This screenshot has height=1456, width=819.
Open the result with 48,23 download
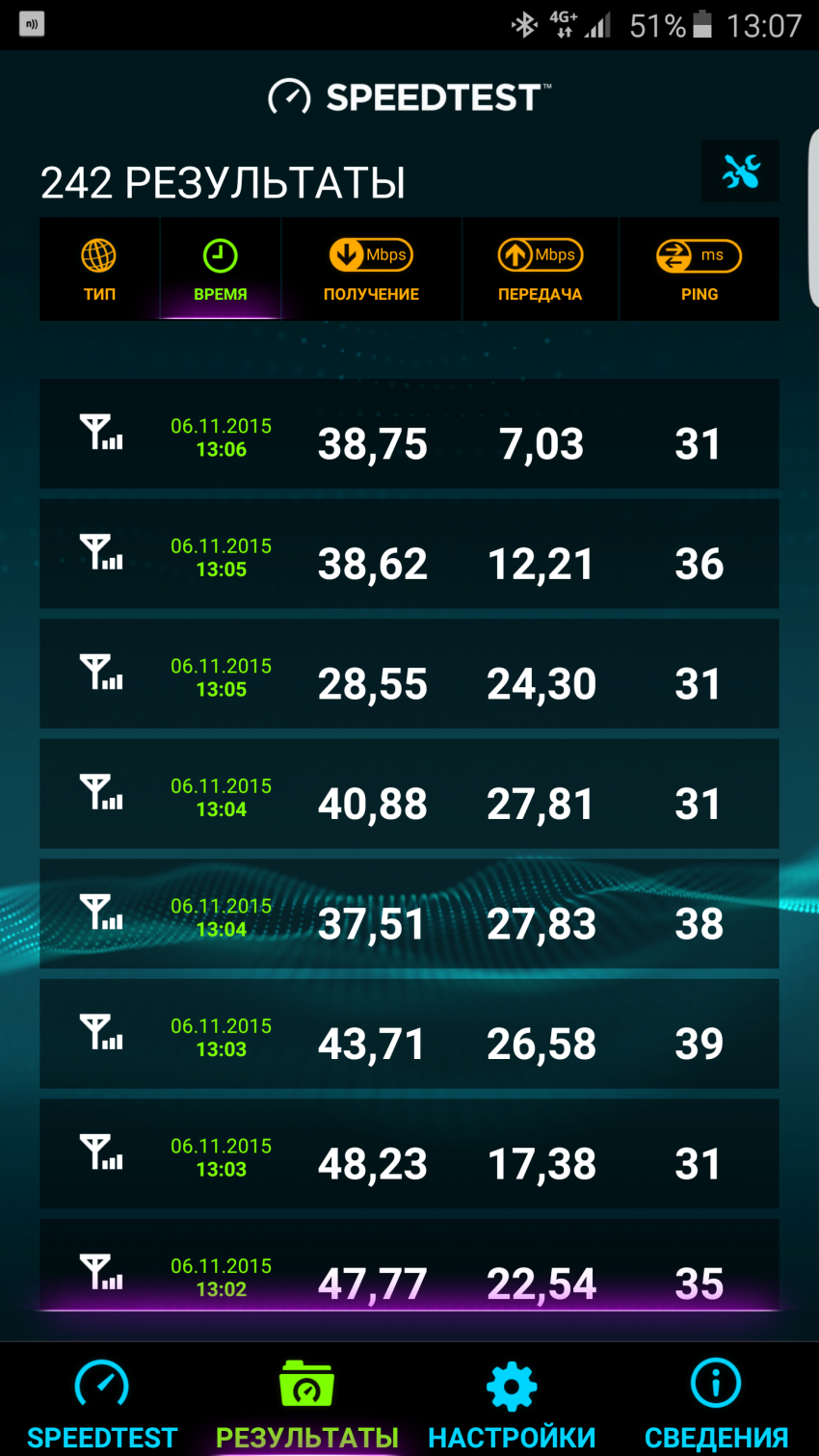[409, 1154]
